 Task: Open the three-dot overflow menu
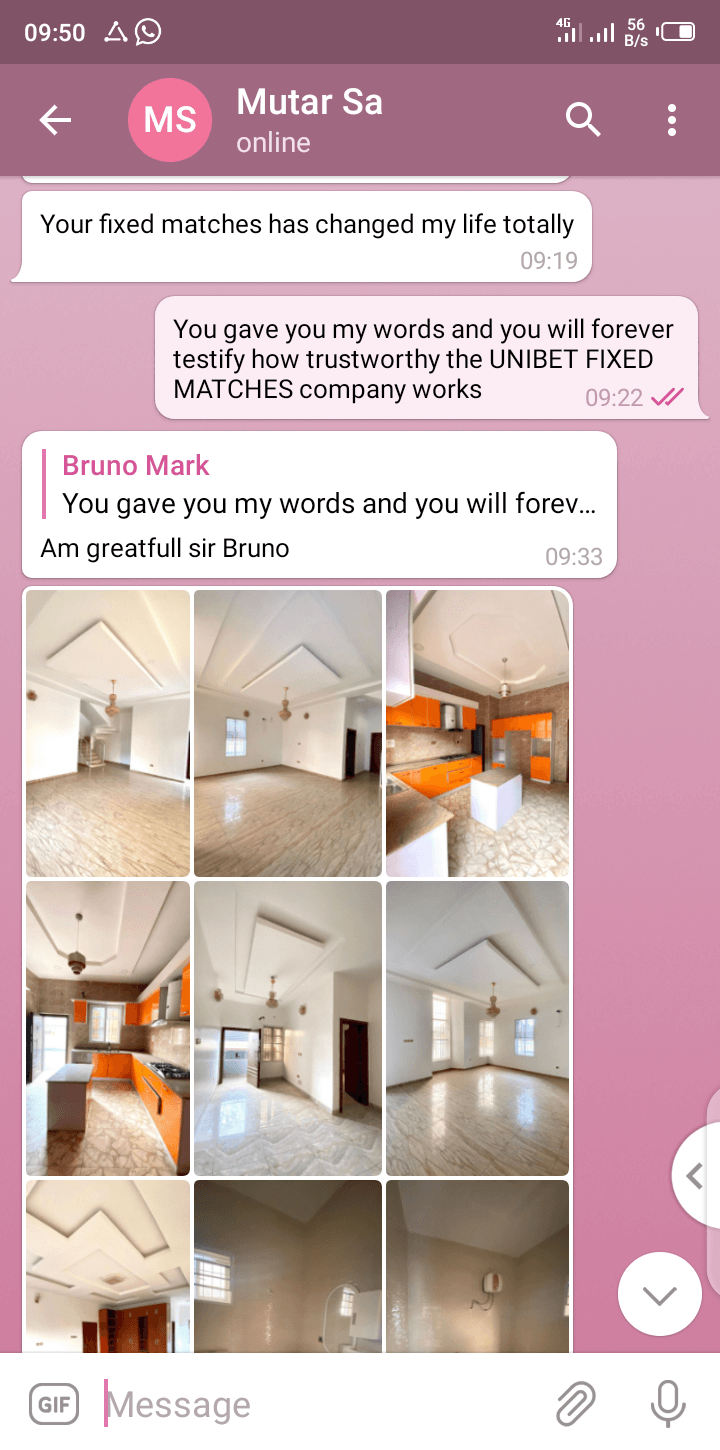pos(672,121)
